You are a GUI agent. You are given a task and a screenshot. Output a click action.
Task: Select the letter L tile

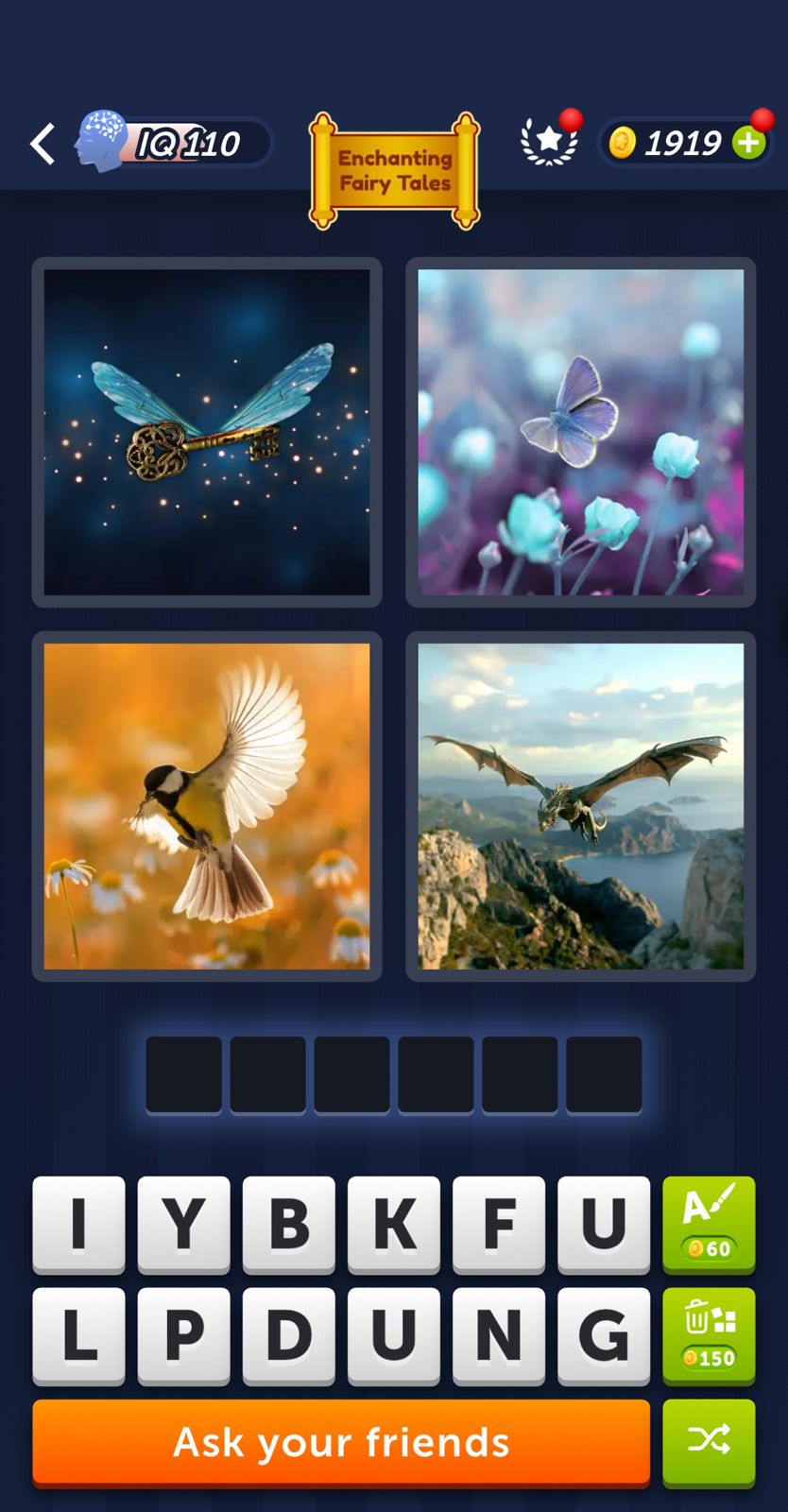79,1334
